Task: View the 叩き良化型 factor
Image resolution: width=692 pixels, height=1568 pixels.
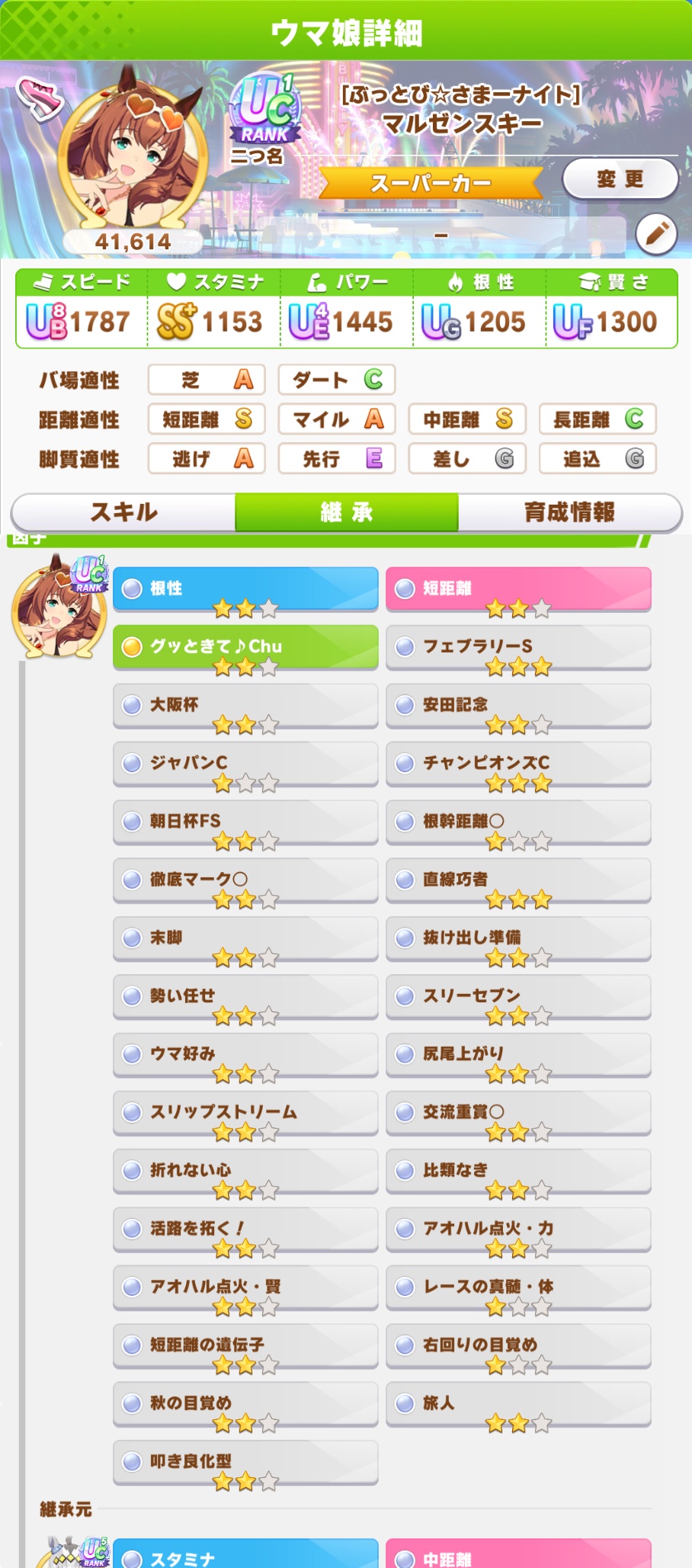Action: click(245, 1461)
